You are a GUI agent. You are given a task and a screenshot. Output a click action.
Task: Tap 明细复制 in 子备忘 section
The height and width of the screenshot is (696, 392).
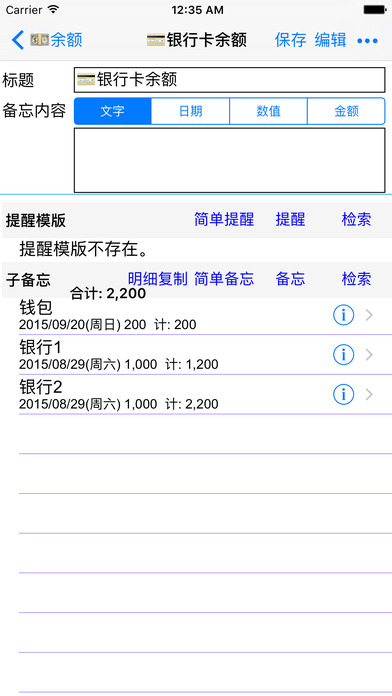pyautogui.click(x=158, y=279)
